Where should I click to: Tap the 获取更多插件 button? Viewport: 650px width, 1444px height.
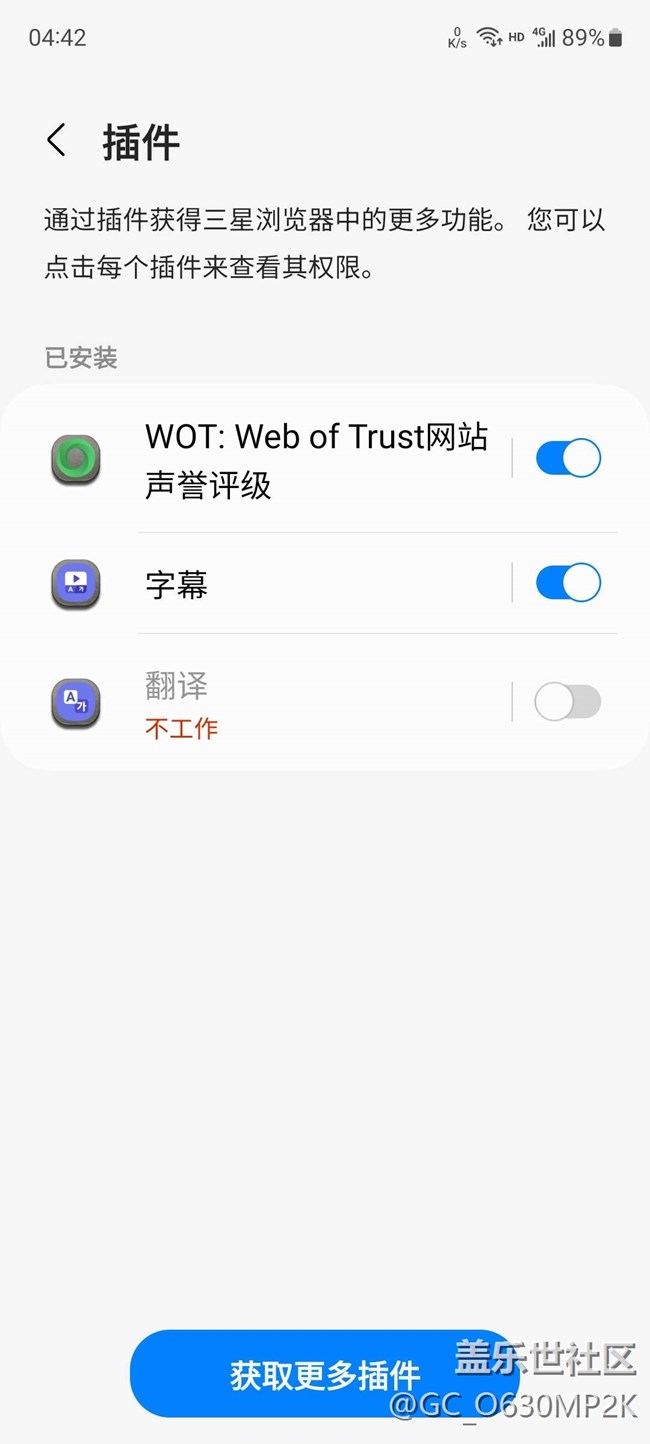(325, 1374)
